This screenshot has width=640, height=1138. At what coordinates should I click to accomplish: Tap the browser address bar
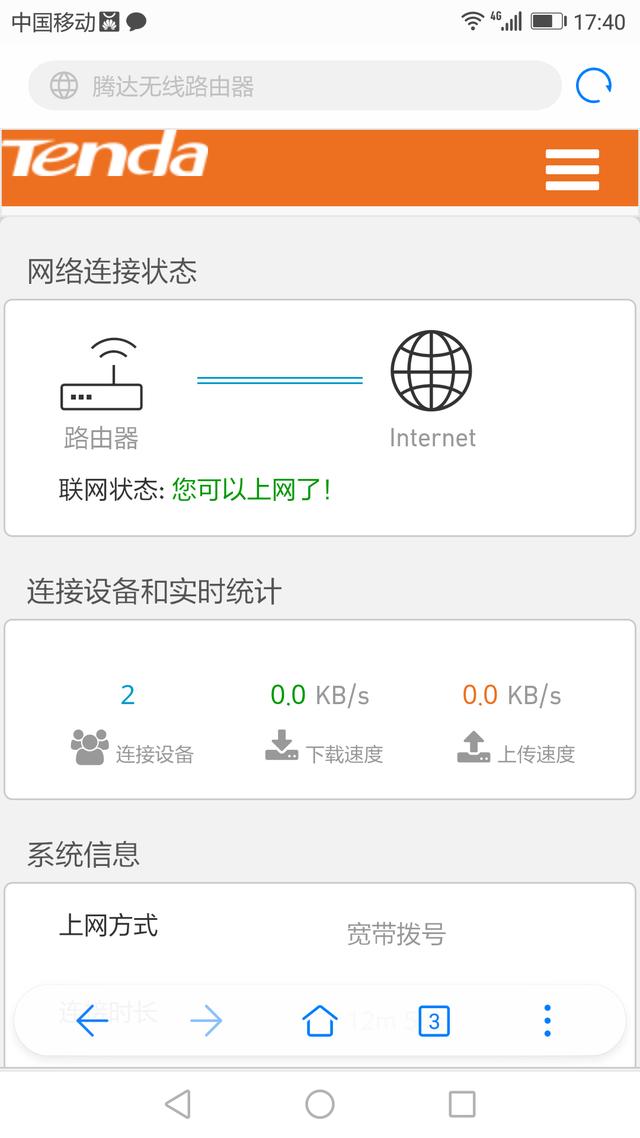[x=294, y=86]
